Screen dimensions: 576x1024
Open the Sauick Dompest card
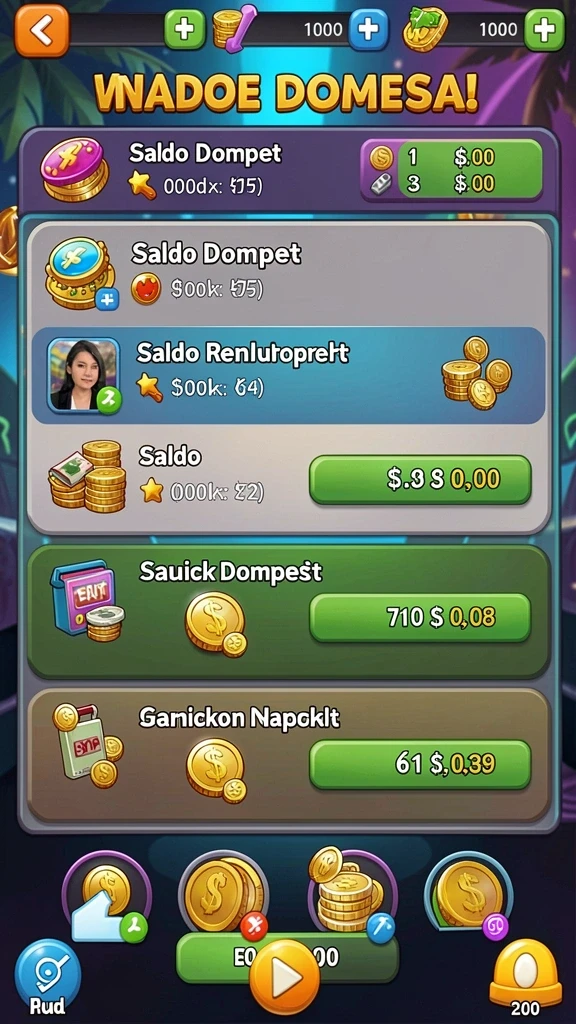pos(288,612)
